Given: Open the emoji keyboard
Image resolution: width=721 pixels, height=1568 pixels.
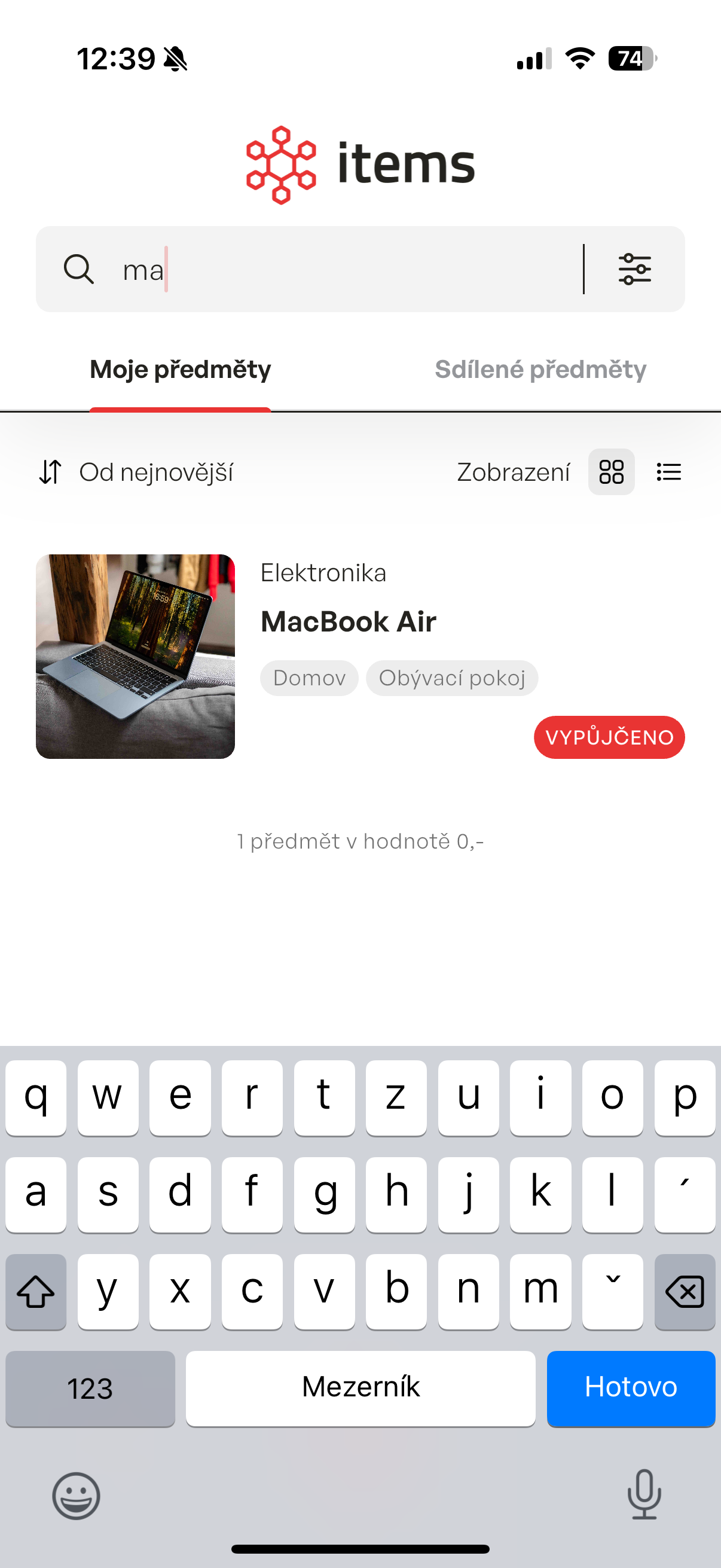Looking at the screenshot, I should [x=76, y=1496].
